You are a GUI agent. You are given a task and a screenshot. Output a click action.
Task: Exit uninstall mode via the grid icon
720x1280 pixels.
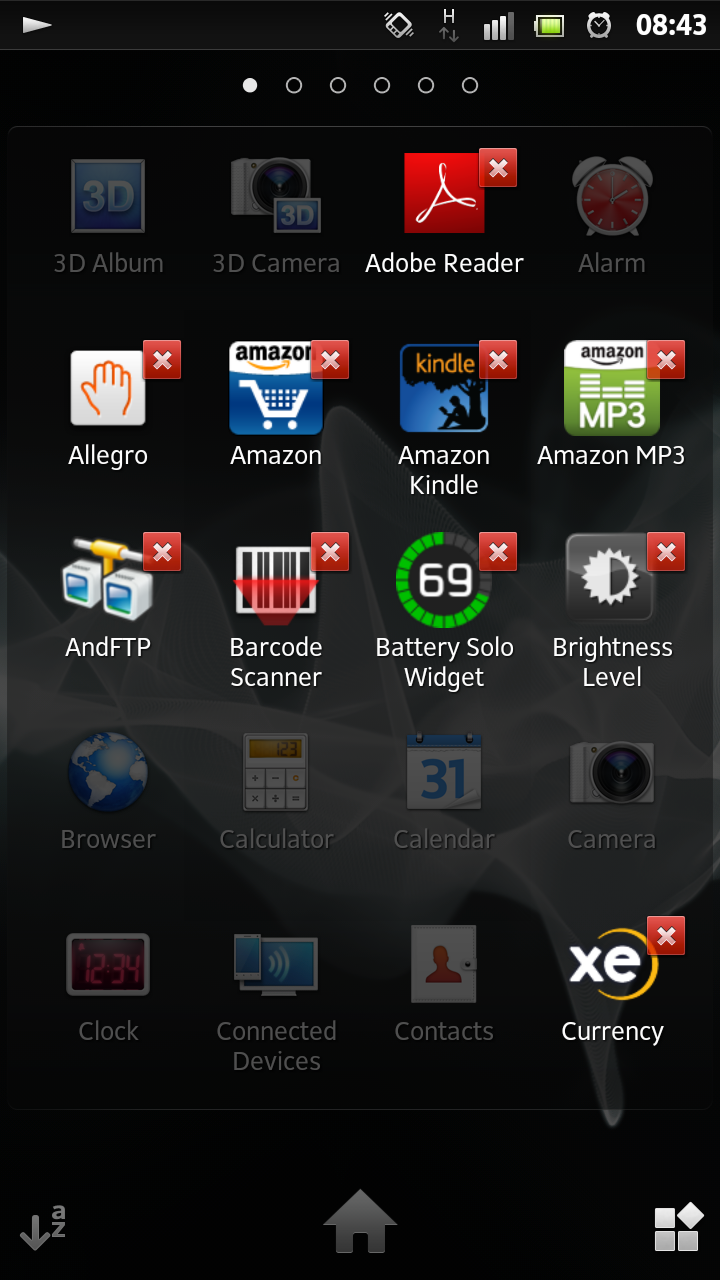[677, 1228]
